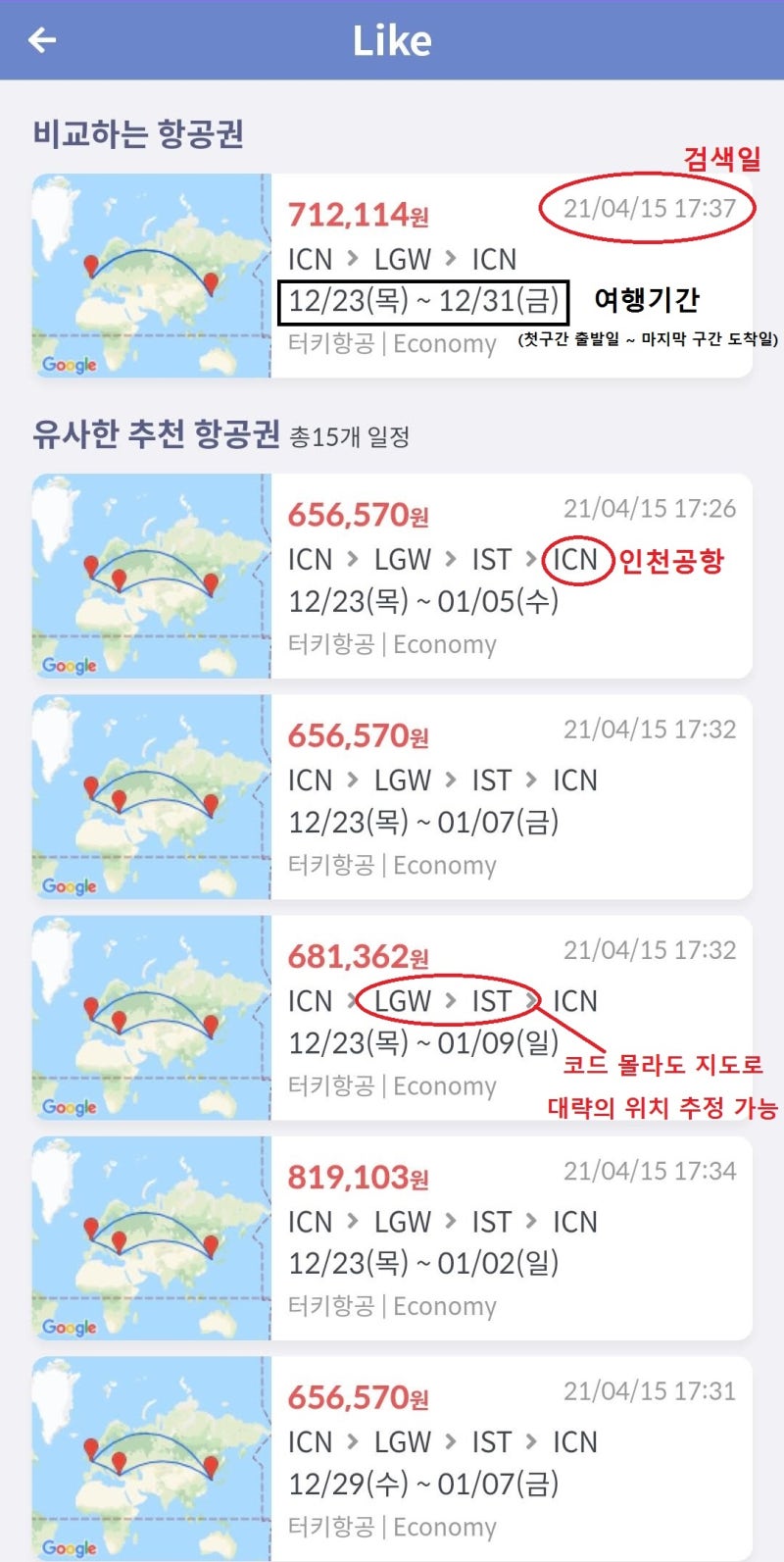Select the Like tab in the header
This screenshot has width=784, height=1562.
[392, 39]
